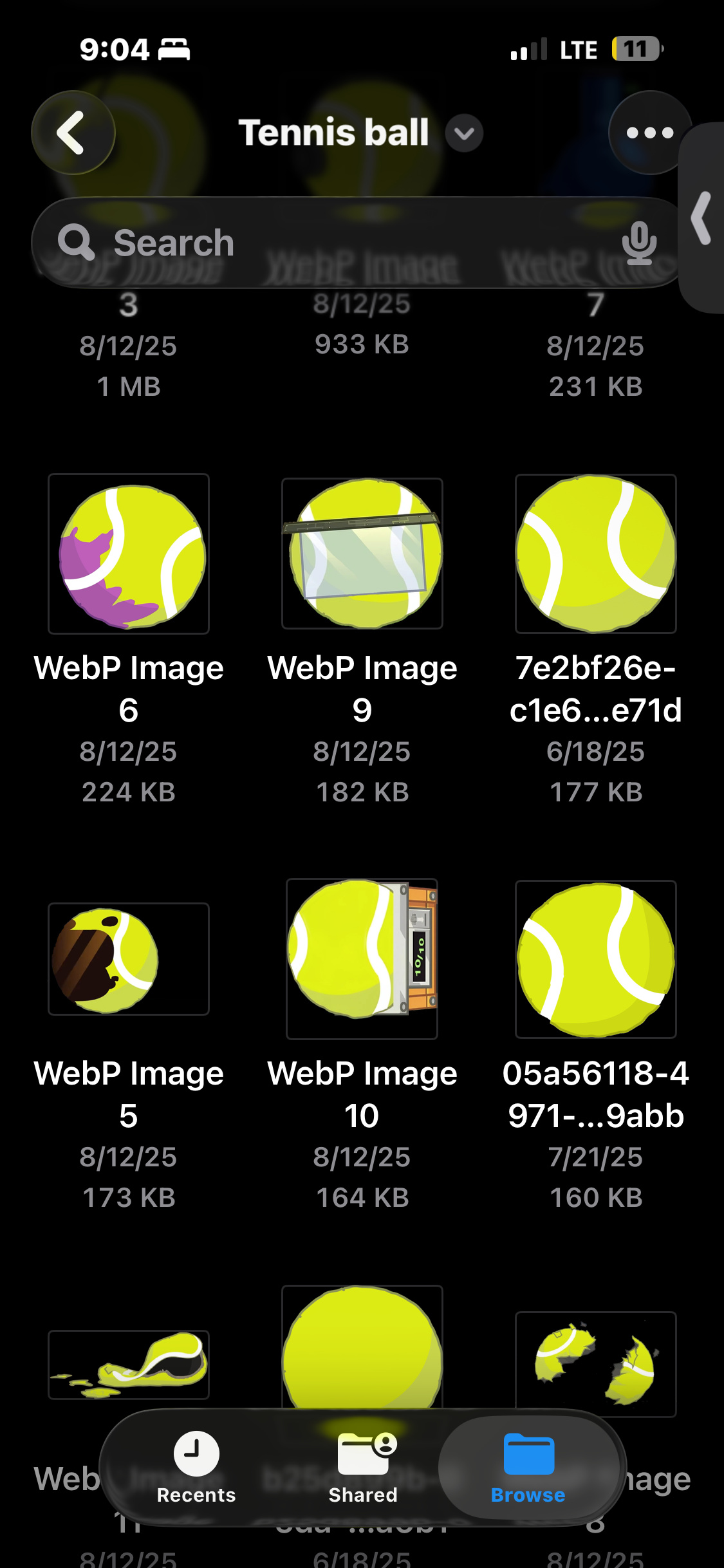This screenshot has width=724, height=1568.
Task: Open the side panel handle arrow
Action: 701,218
